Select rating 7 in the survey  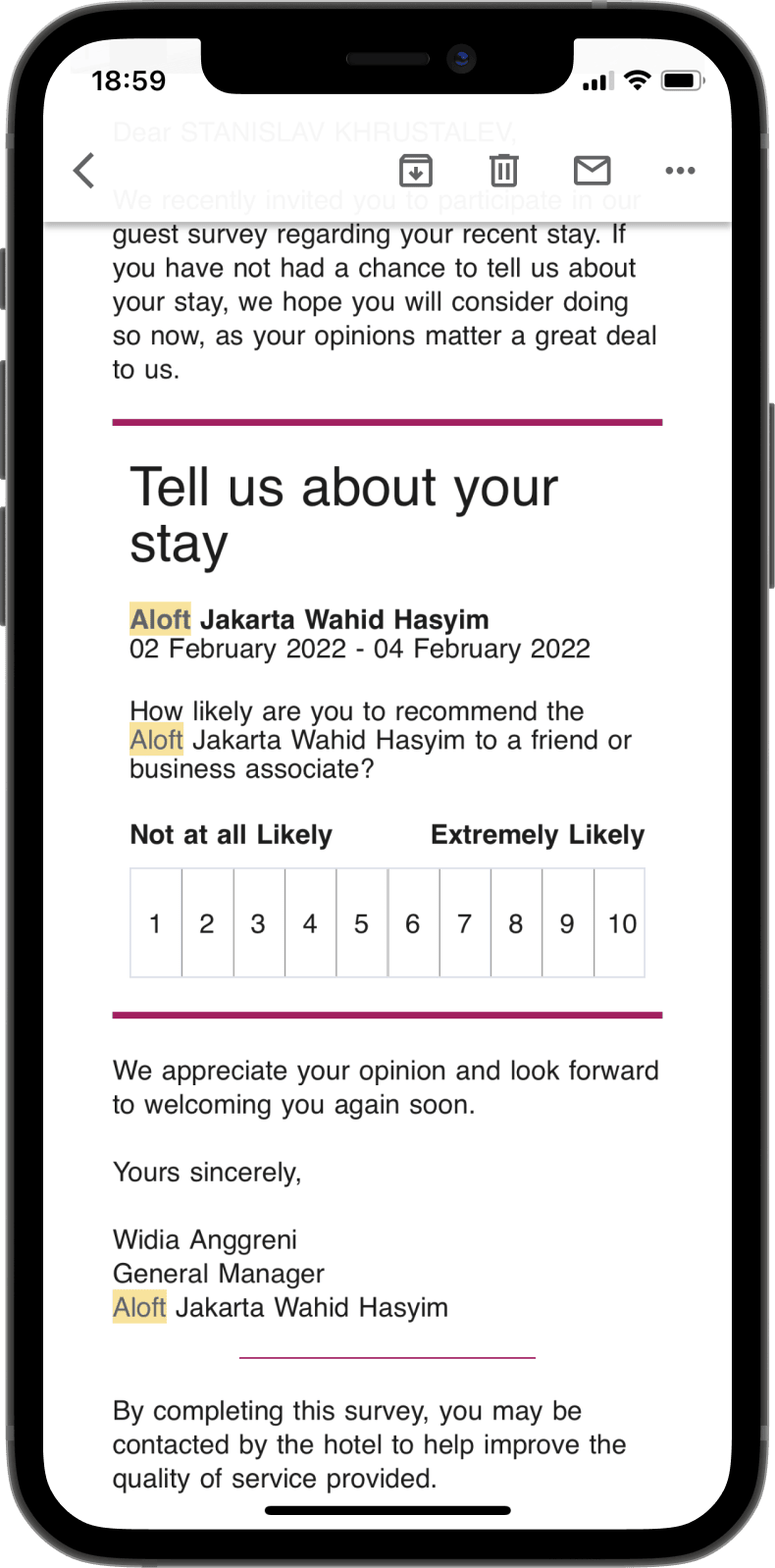coord(464,923)
